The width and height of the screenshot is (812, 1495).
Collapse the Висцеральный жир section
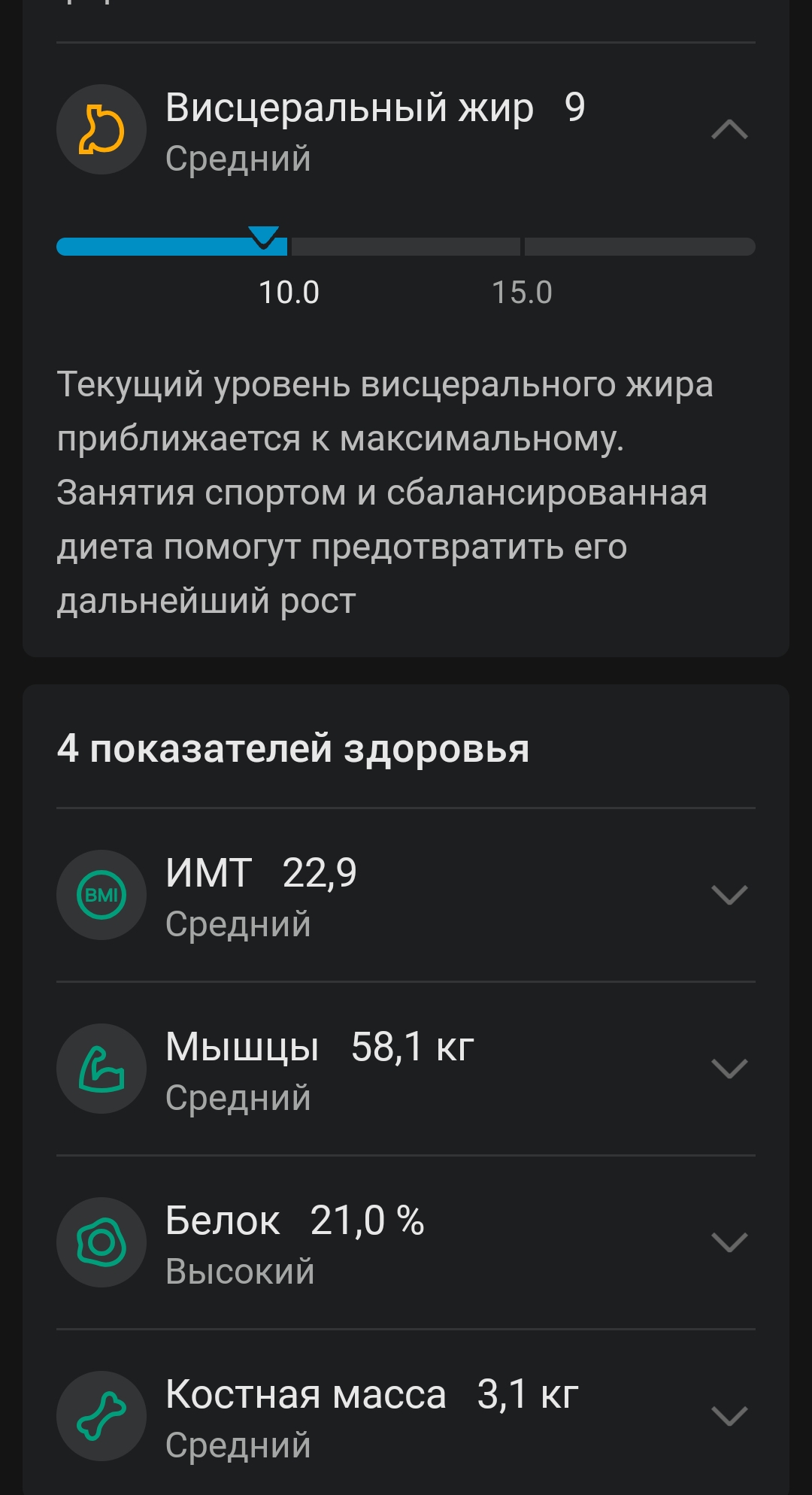(729, 130)
